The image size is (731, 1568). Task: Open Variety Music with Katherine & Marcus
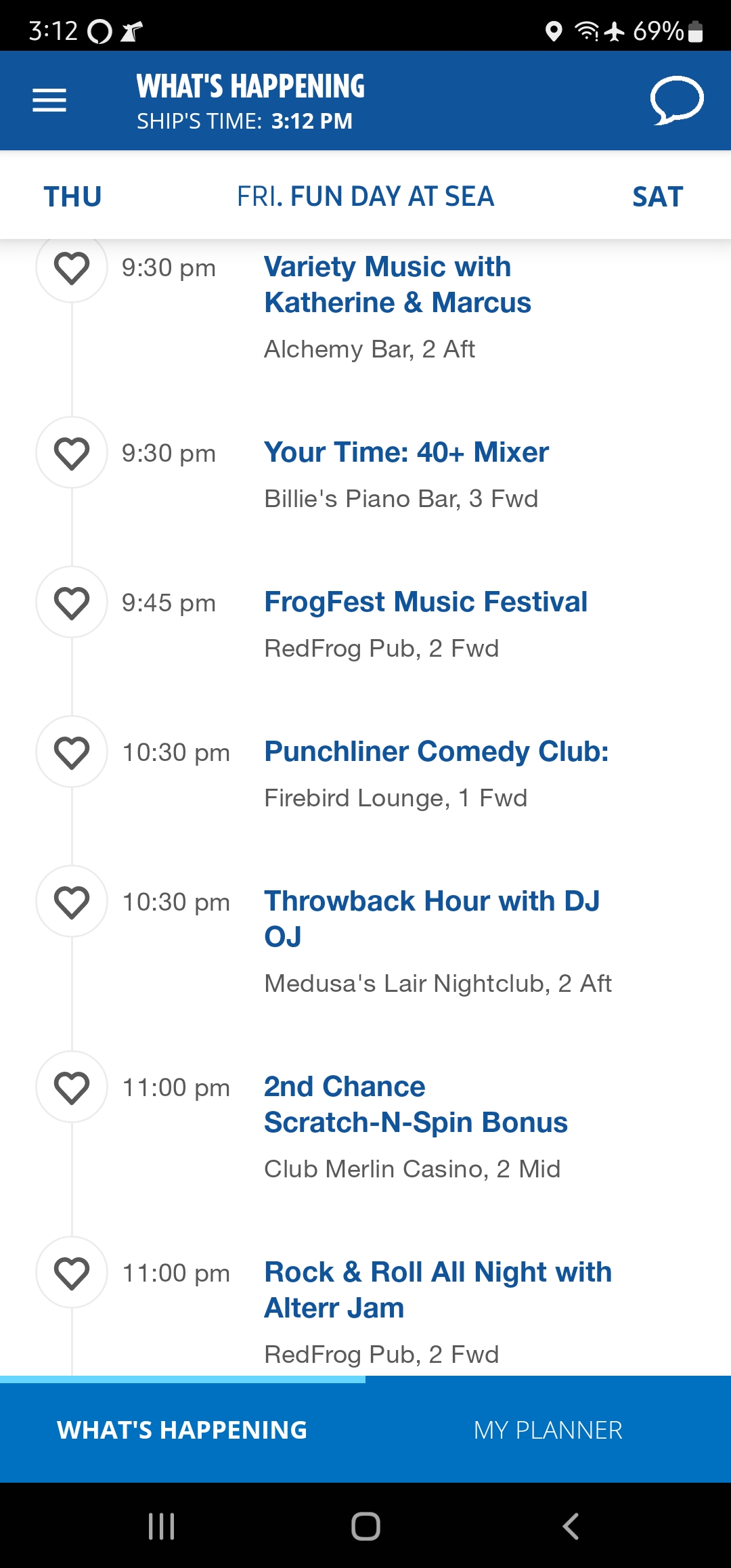pyautogui.click(x=397, y=284)
